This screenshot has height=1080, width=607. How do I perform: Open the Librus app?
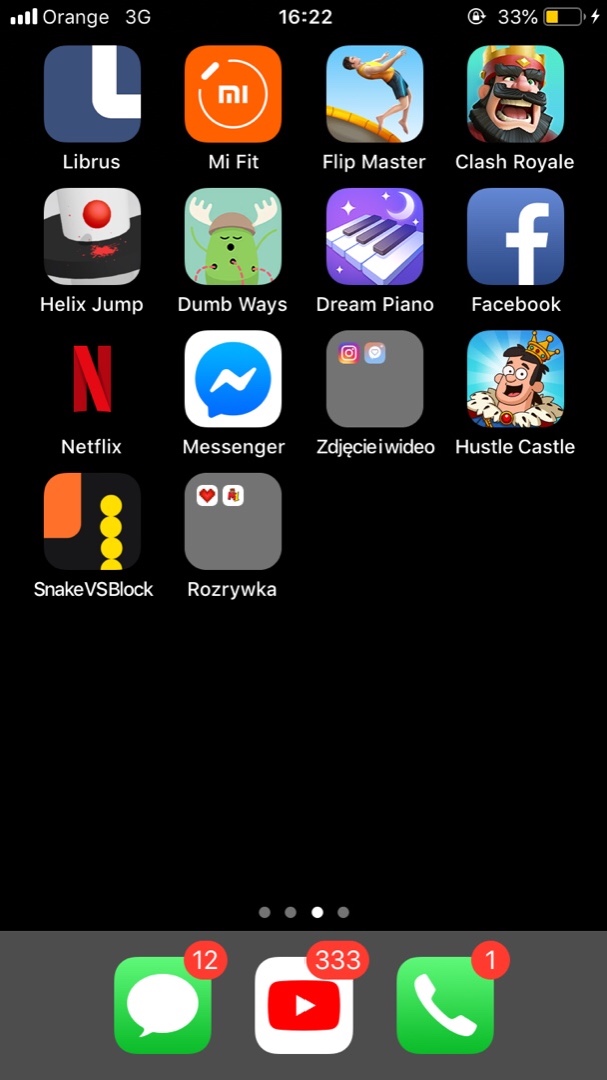(x=92, y=95)
